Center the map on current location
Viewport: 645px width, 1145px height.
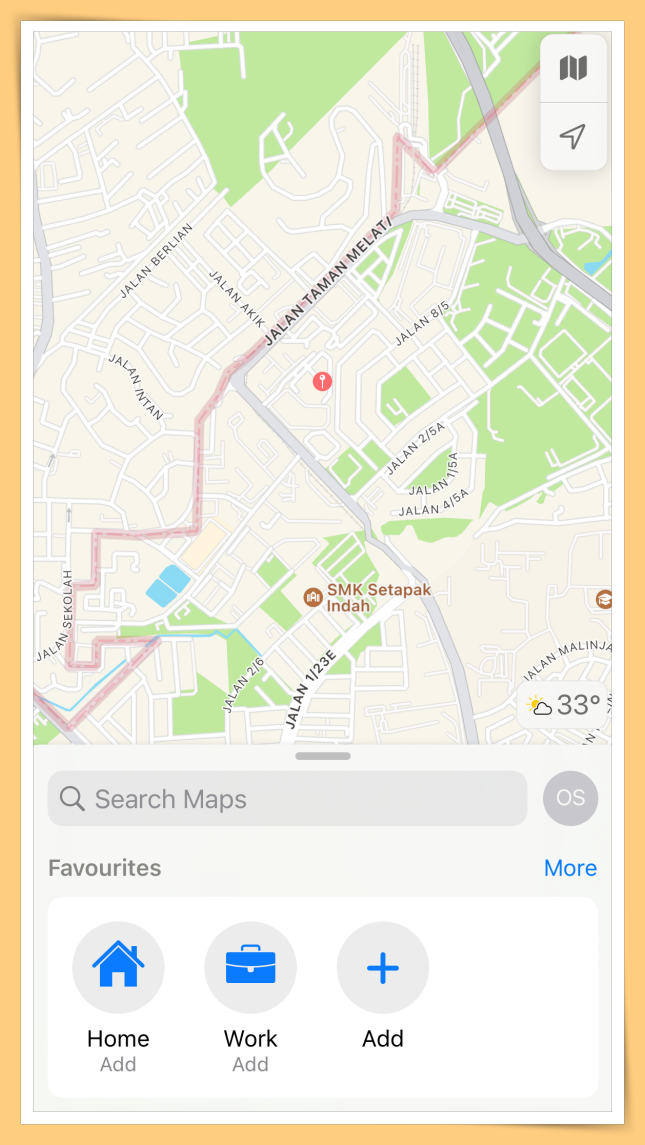pyautogui.click(x=573, y=137)
